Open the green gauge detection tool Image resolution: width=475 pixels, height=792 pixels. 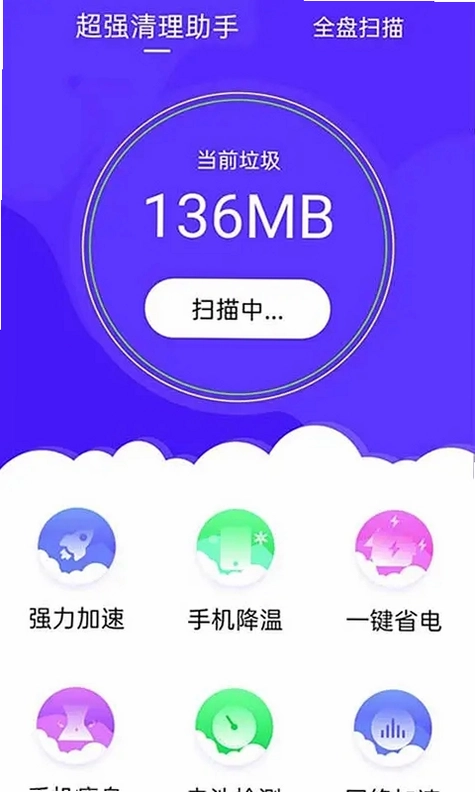point(234,727)
